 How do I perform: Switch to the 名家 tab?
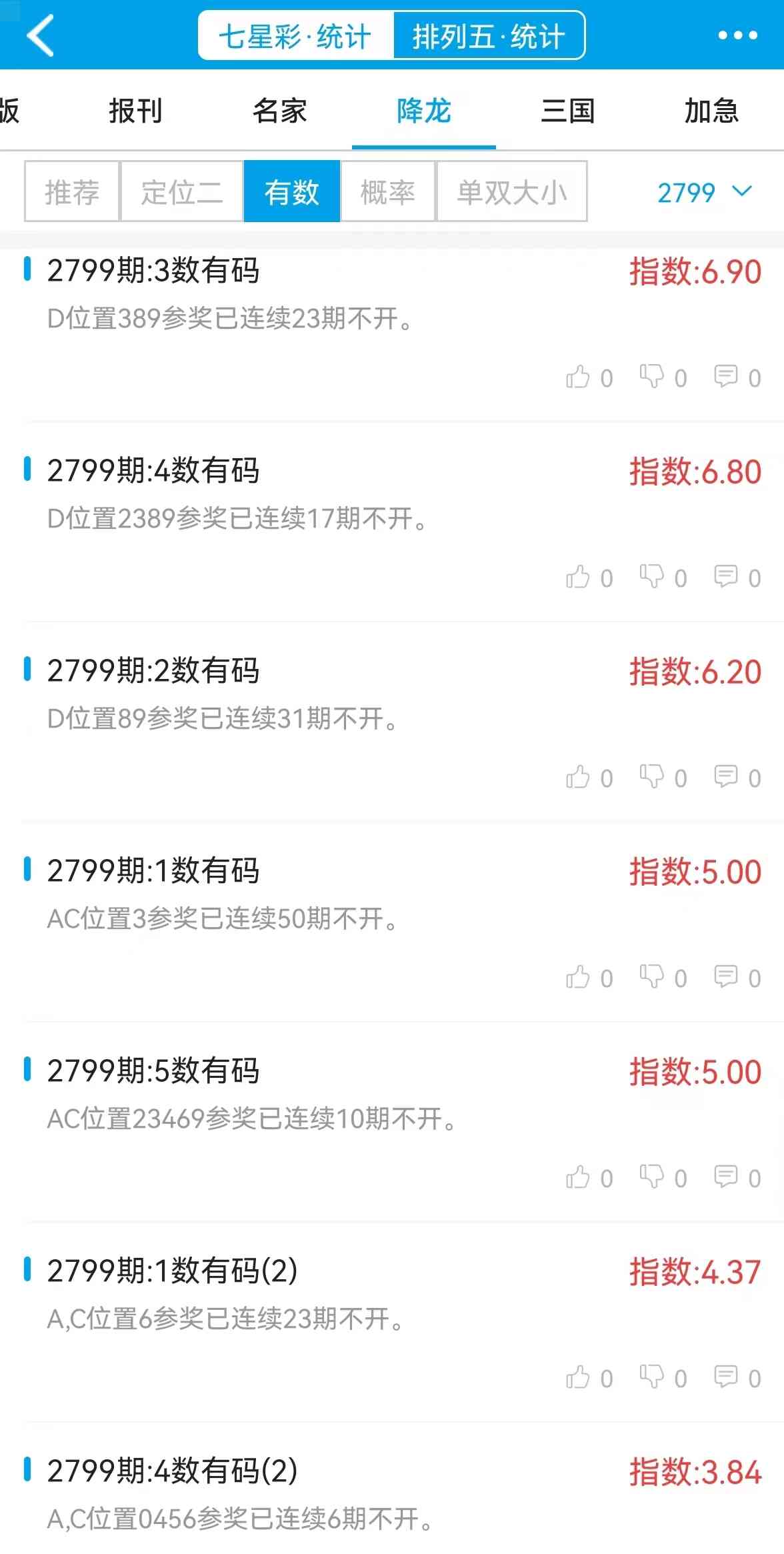point(280,111)
